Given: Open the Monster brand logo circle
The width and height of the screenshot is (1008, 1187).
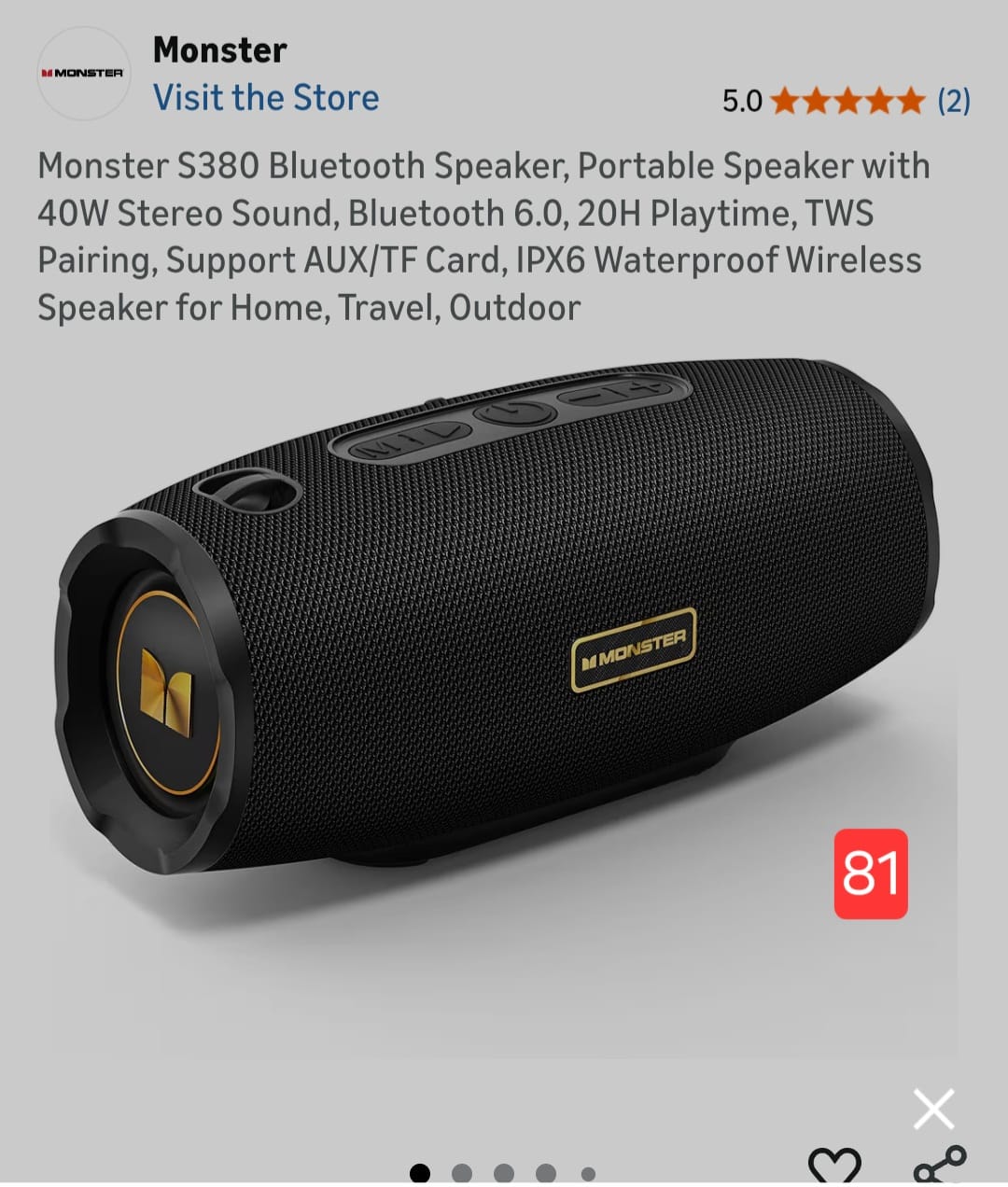Looking at the screenshot, I should [82, 73].
